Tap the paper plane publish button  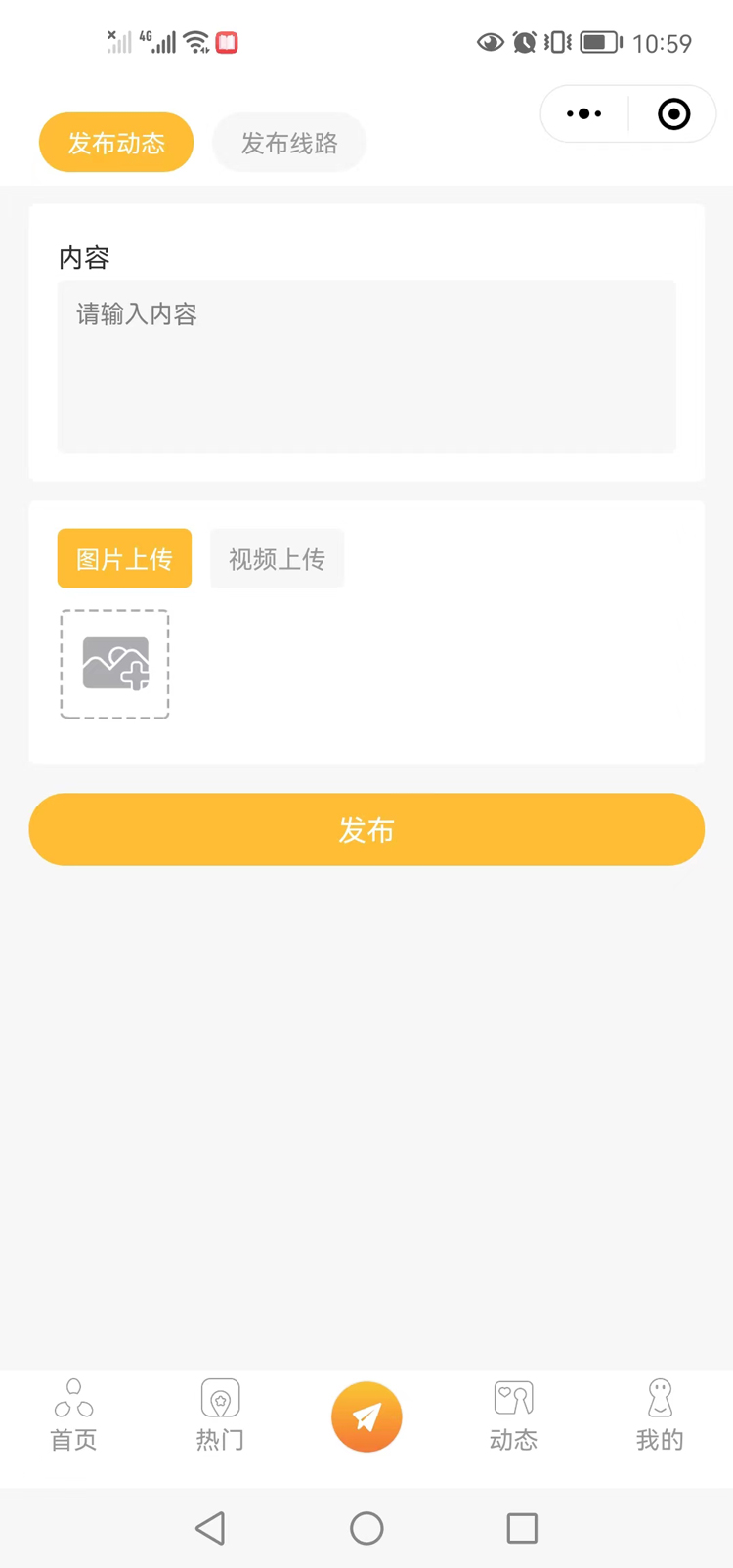pos(366,1416)
